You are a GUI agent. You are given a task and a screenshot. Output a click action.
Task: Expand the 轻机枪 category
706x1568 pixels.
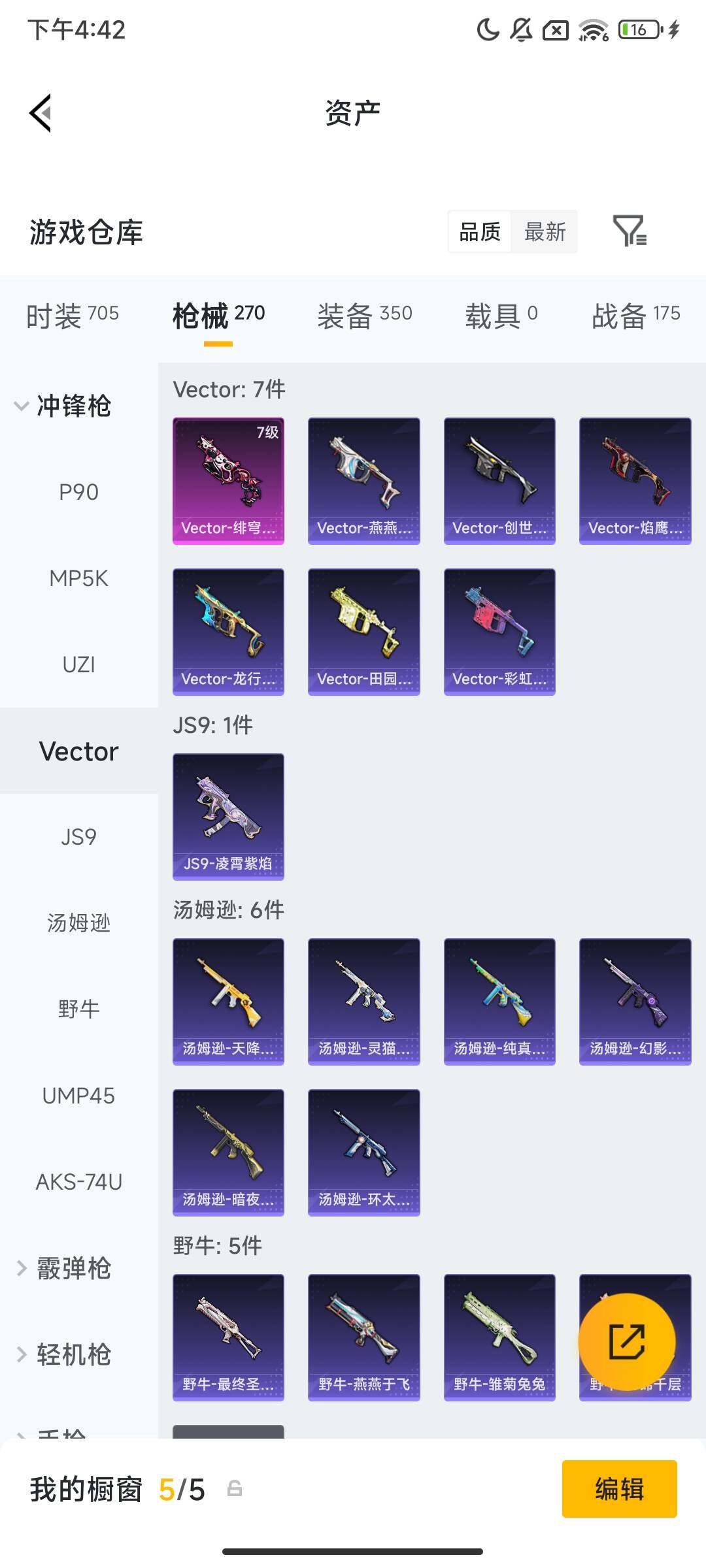pos(71,1354)
